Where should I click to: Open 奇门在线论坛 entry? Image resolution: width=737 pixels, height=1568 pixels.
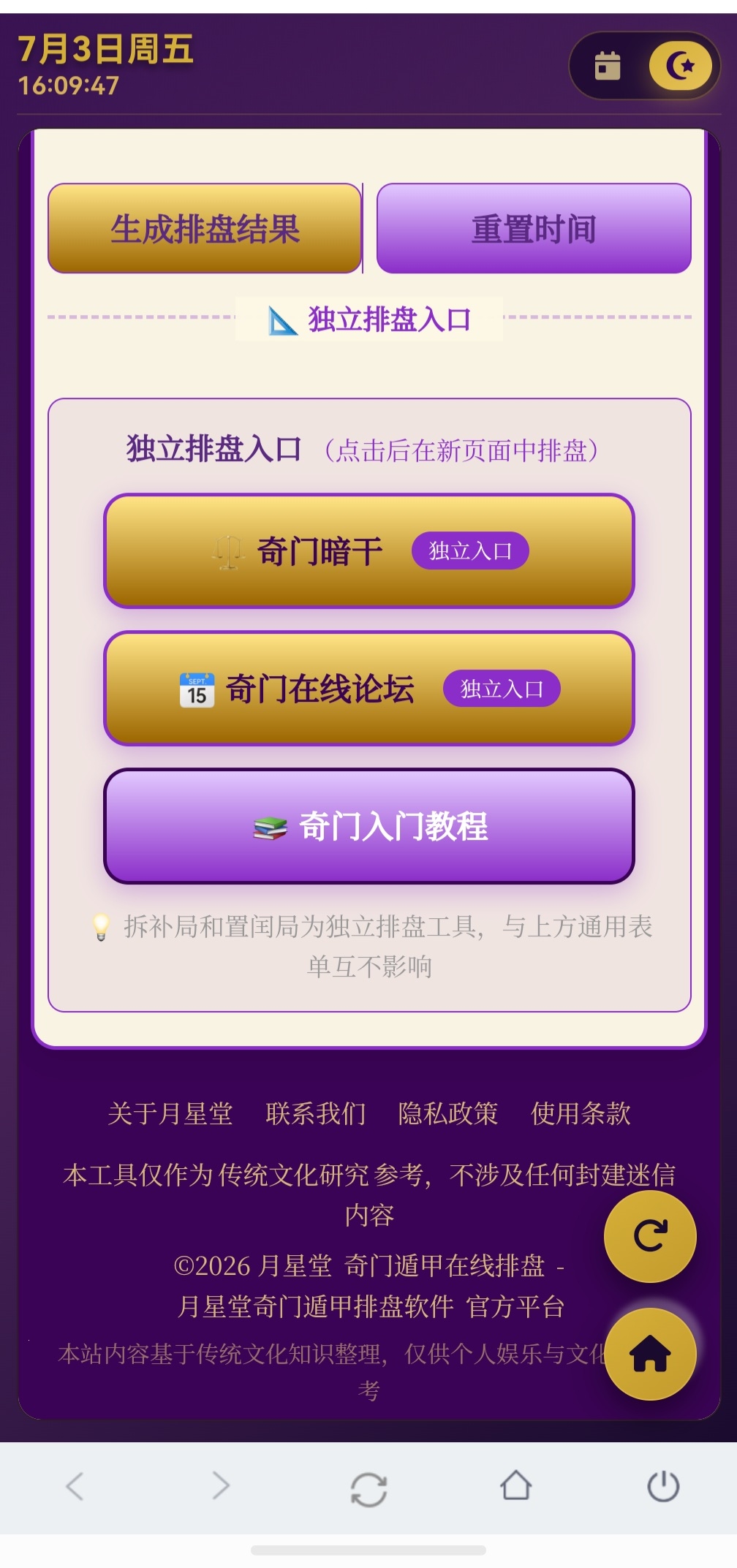(369, 689)
